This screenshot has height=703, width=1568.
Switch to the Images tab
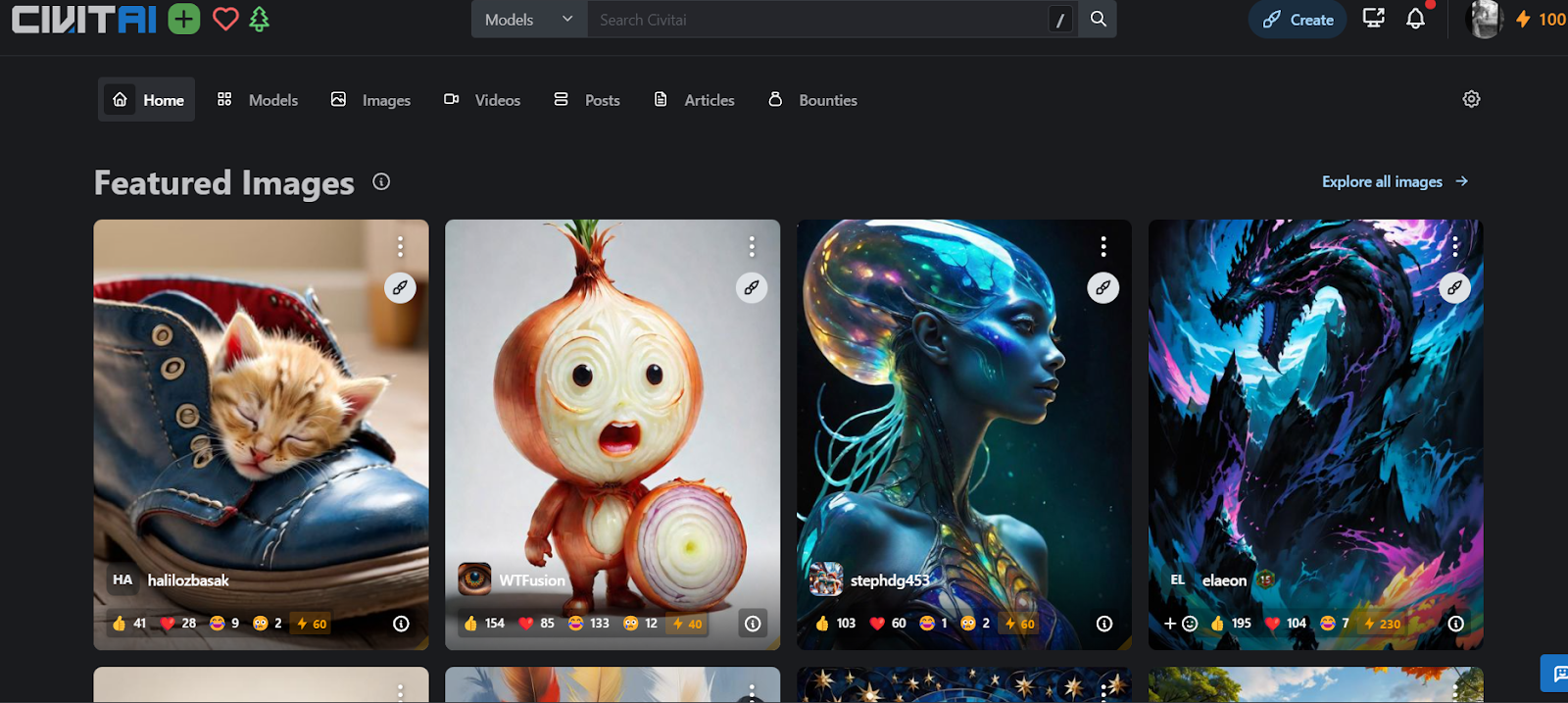pyautogui.click(x=371, y=100)
